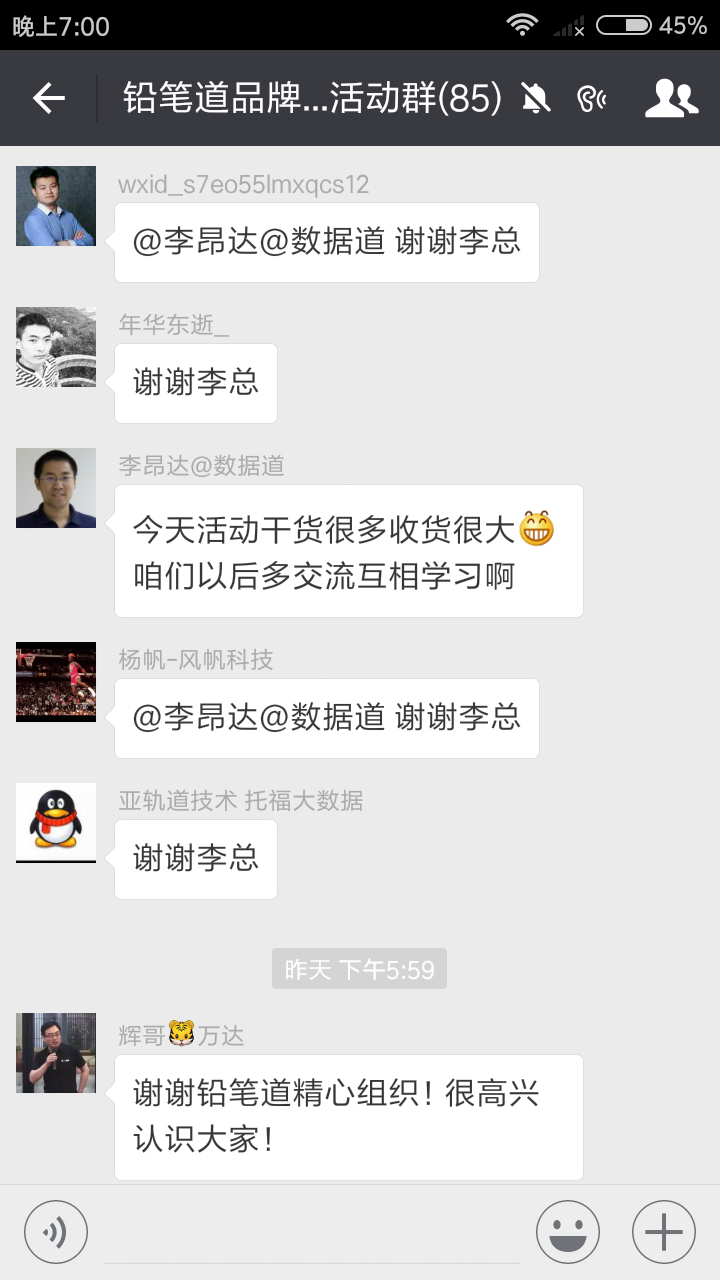Open group members and chat info

[x=671, y=98]
